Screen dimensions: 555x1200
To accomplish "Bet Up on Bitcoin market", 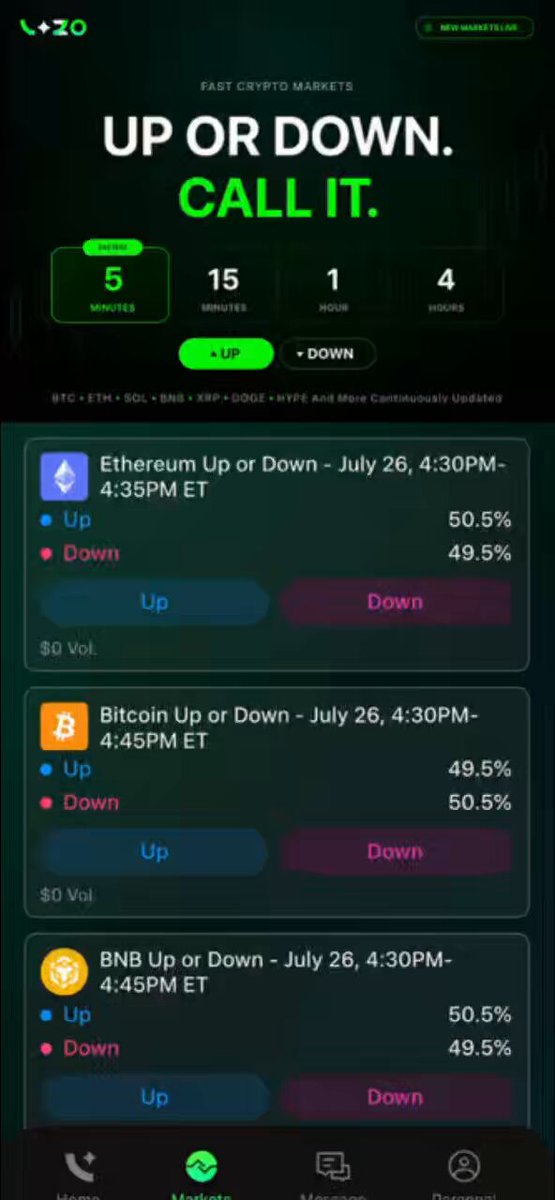I will [154, 851].
